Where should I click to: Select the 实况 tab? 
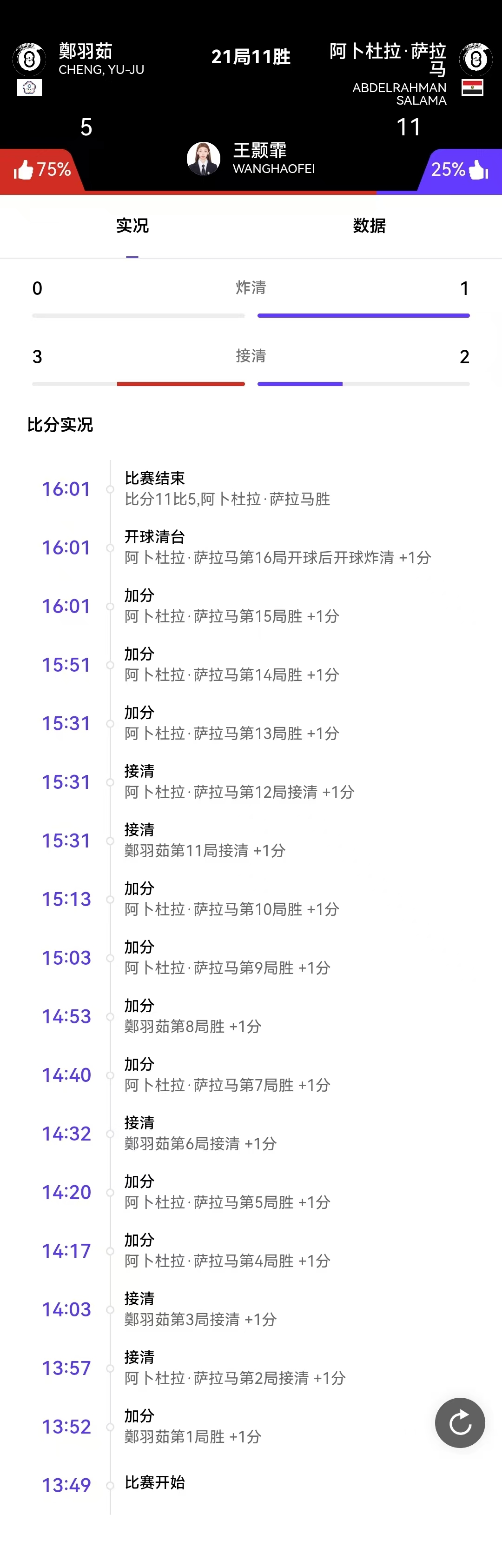pyautogui.click(x=132, y=226)
